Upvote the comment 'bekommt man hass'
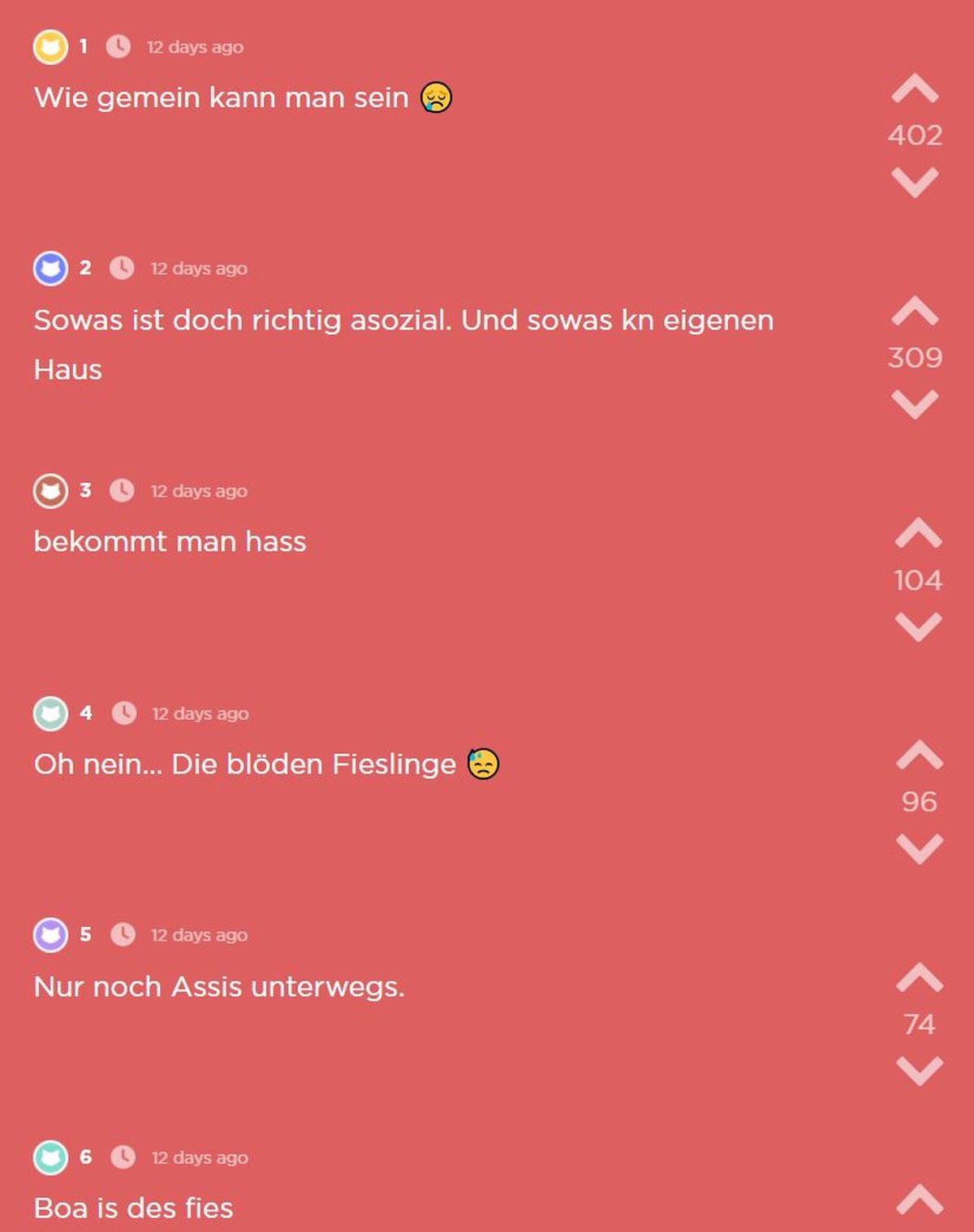The image size is (974, 1232). click(918, 533)
